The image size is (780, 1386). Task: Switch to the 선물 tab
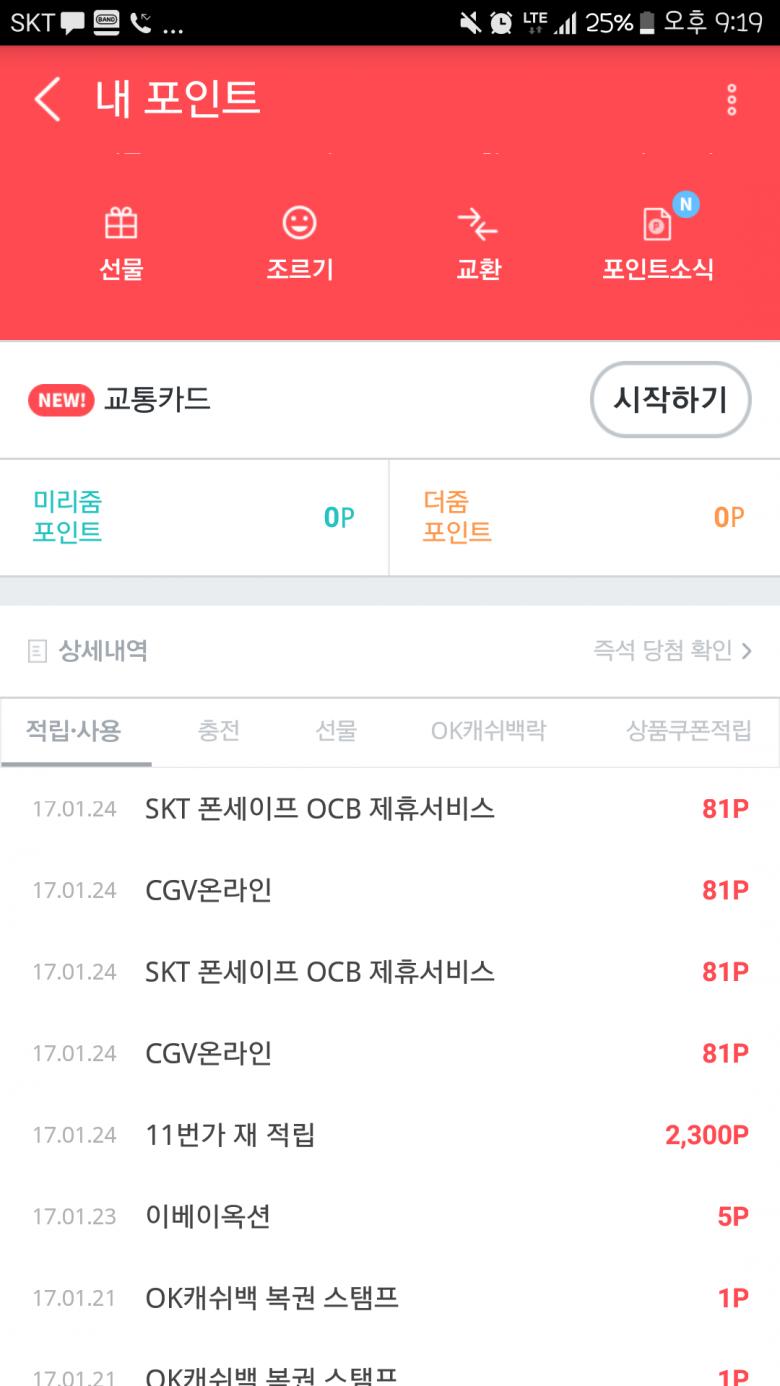(336, 731)
